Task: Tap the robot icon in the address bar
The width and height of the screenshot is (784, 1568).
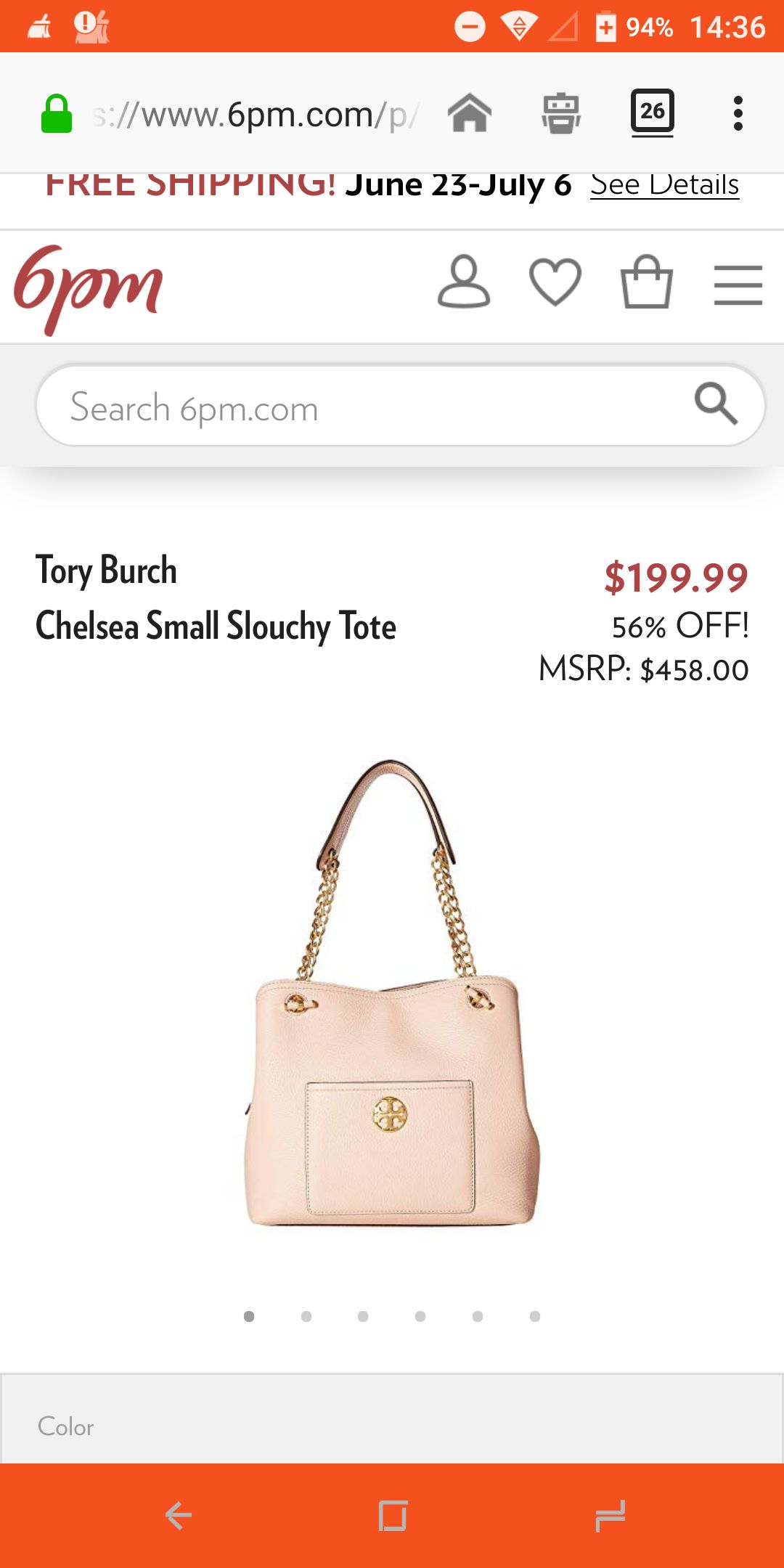Action: pos(561,113)
